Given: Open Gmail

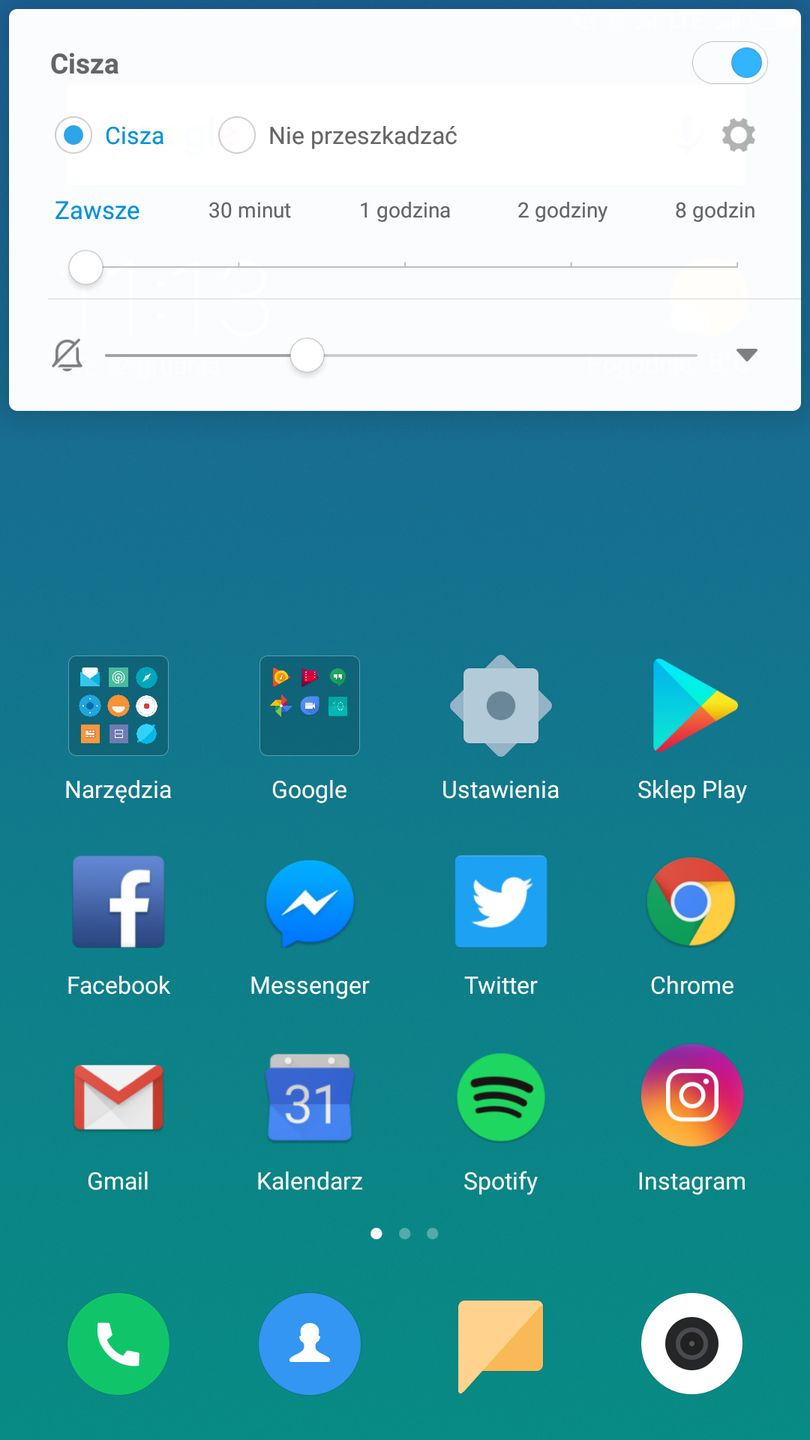Looking at the screenshot, I should [x=118, y=1098].
